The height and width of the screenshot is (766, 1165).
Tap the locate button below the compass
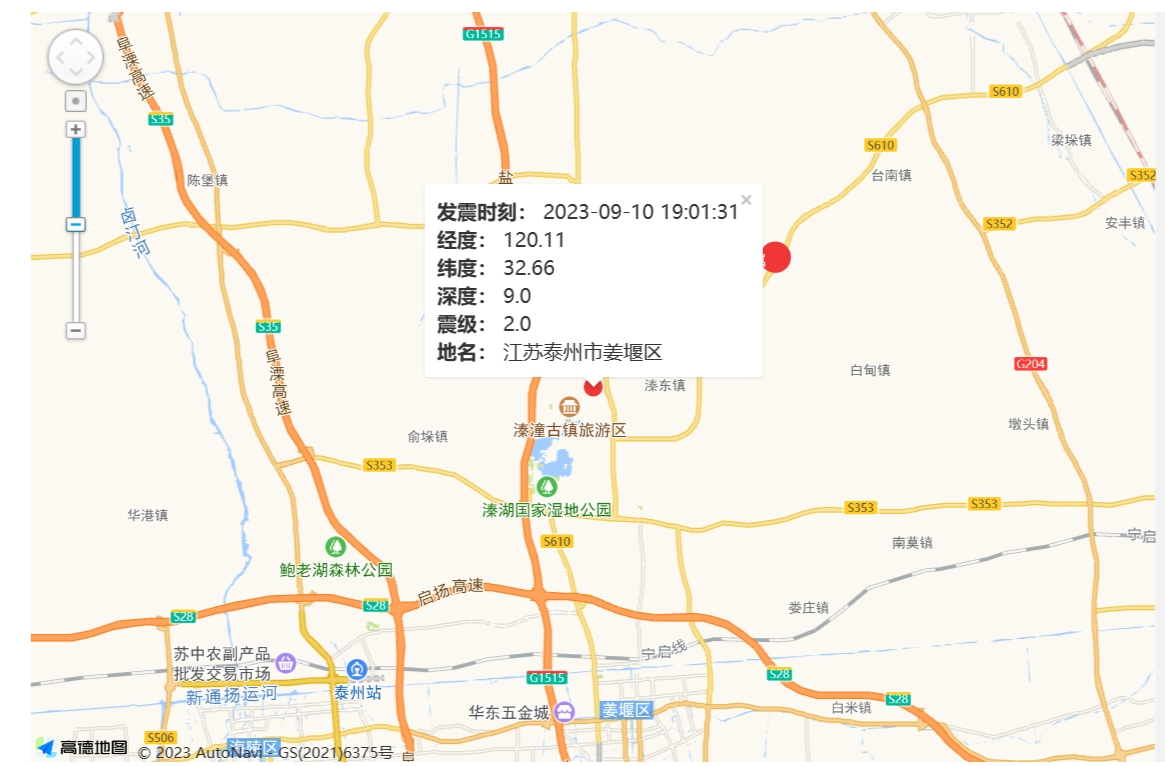(x=76, y=101)
